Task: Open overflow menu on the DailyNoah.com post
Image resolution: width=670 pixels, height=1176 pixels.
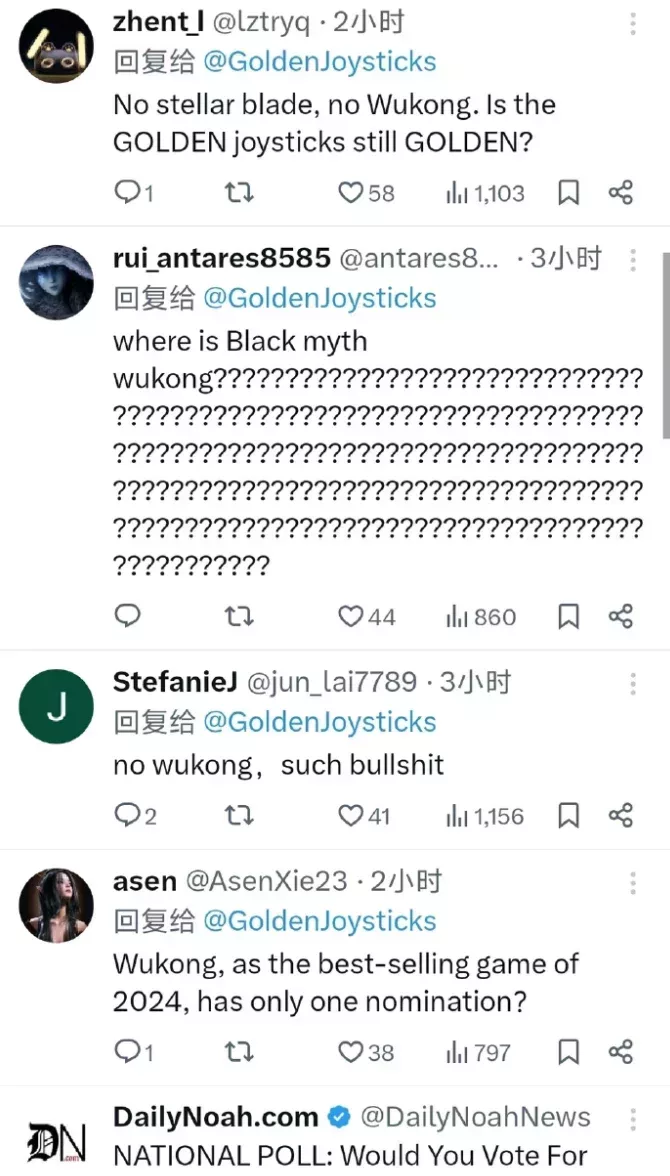Action: tap(633, 1119)
